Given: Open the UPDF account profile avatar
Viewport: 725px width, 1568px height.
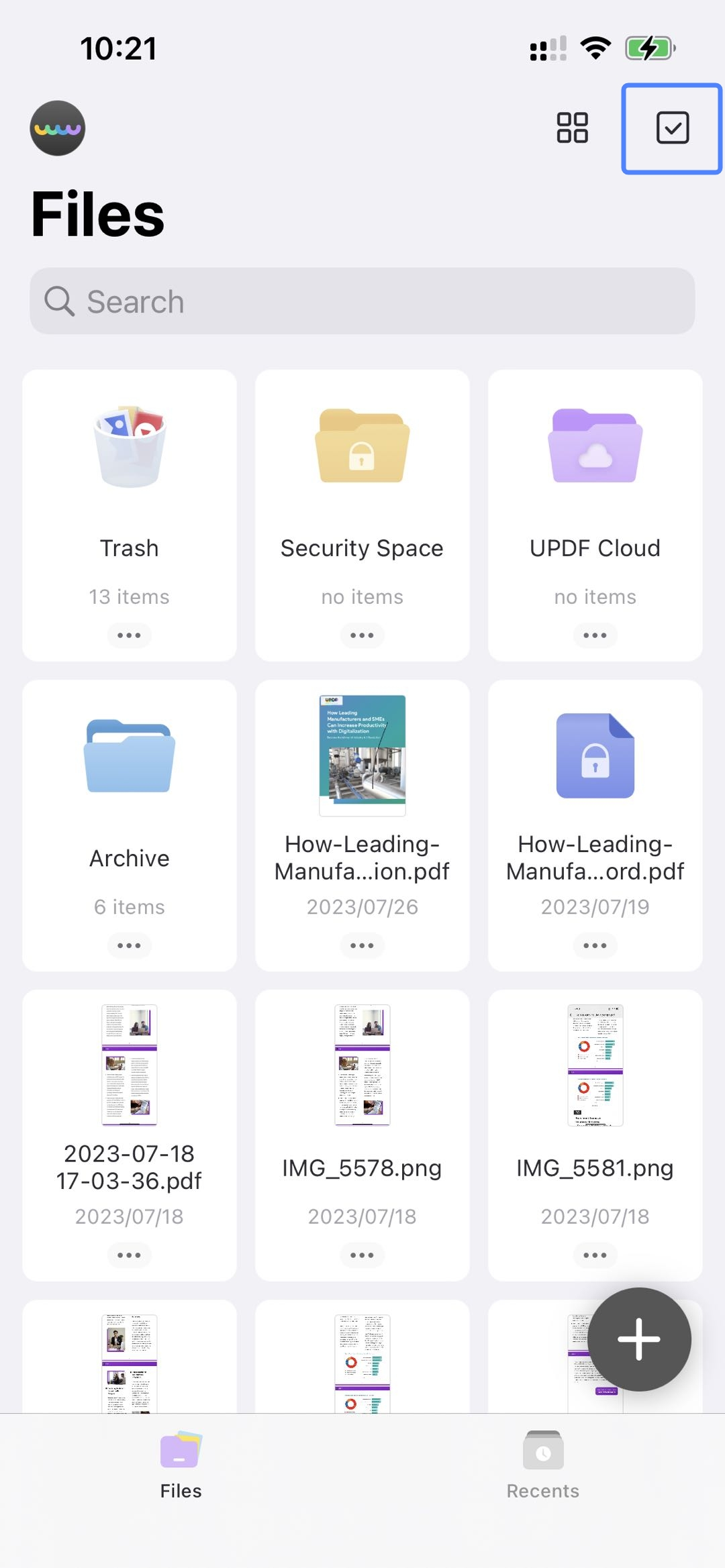Looking at the screenshot, I should (57, 128).
